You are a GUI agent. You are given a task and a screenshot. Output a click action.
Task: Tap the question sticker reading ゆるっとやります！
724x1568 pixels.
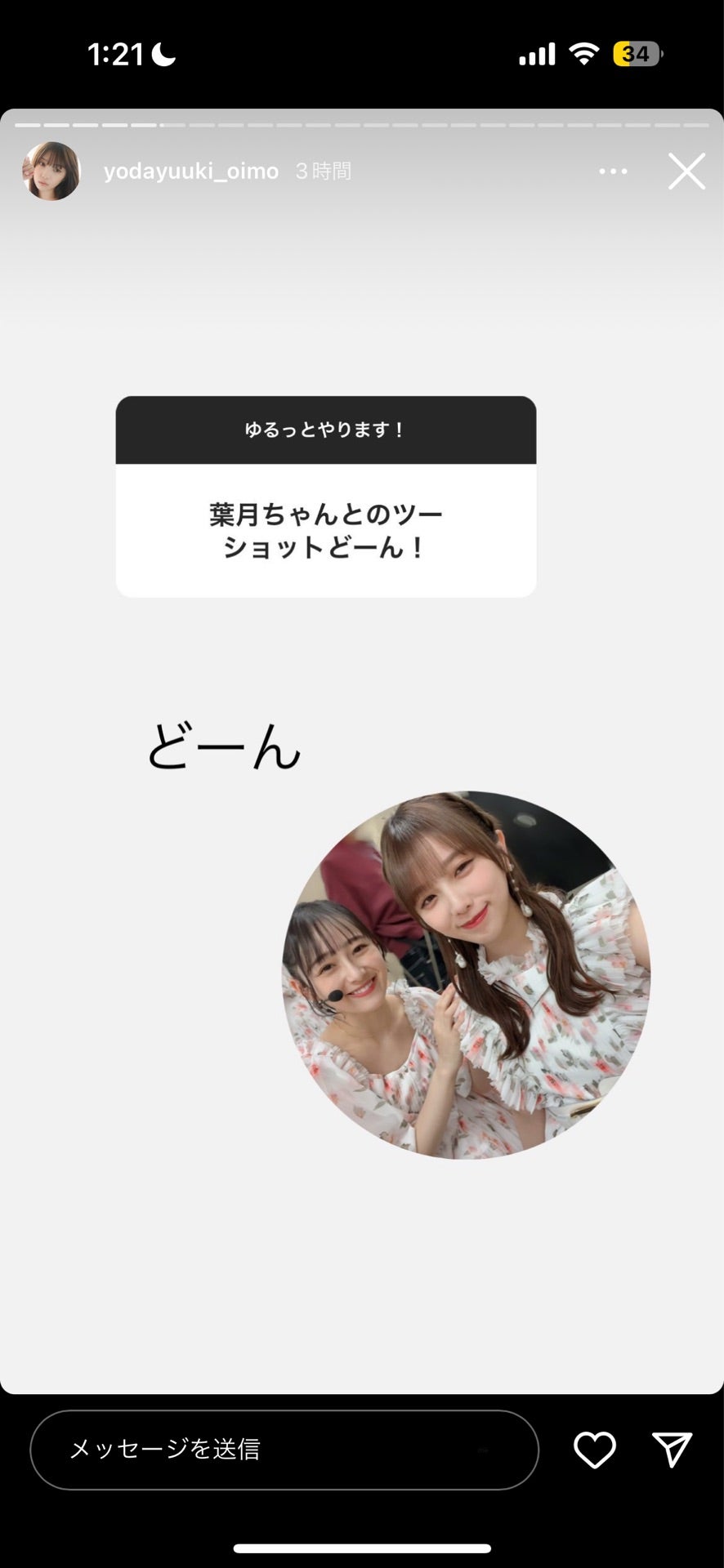[x=325, y=429]
